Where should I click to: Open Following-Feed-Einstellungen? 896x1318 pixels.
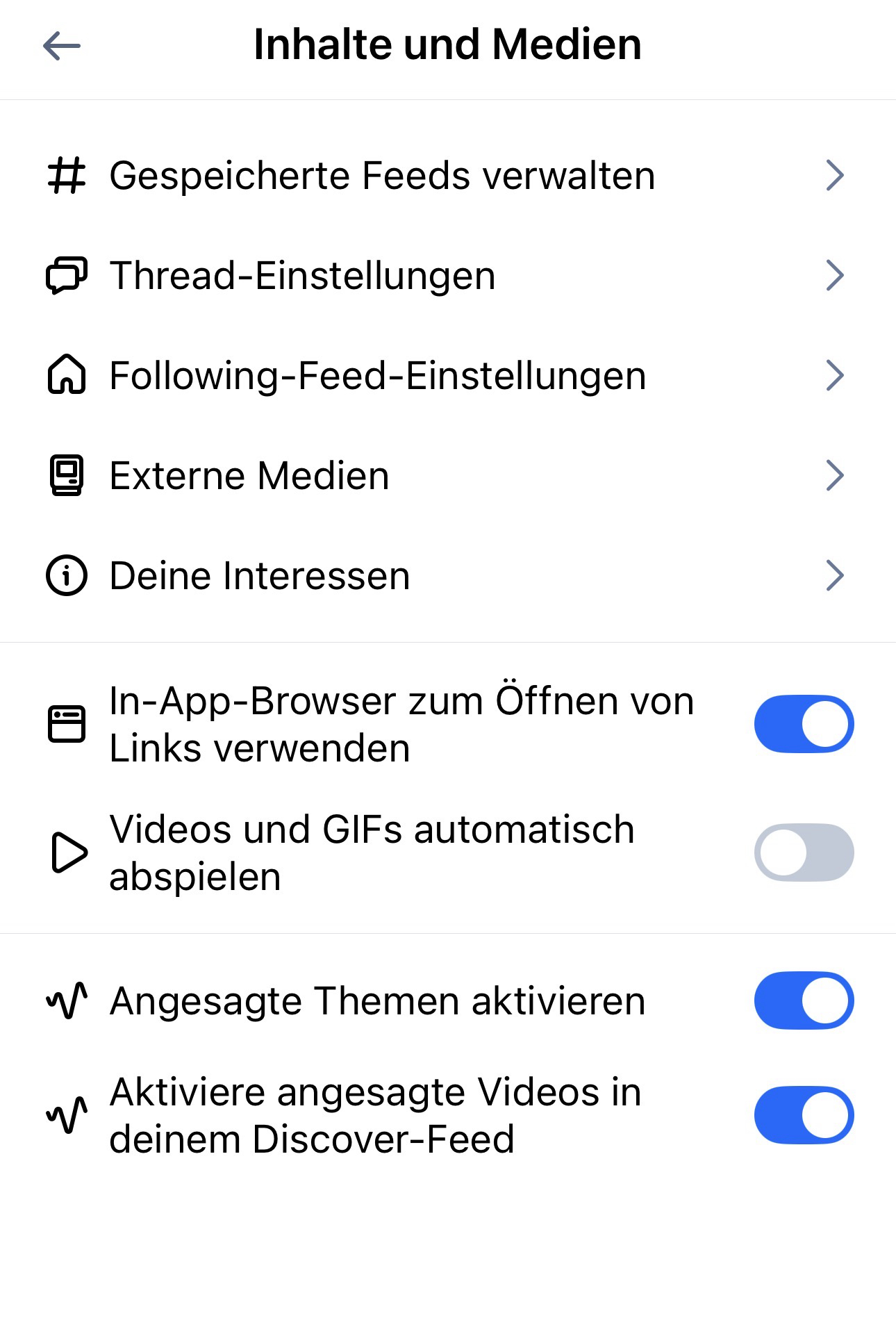[378, 376]
